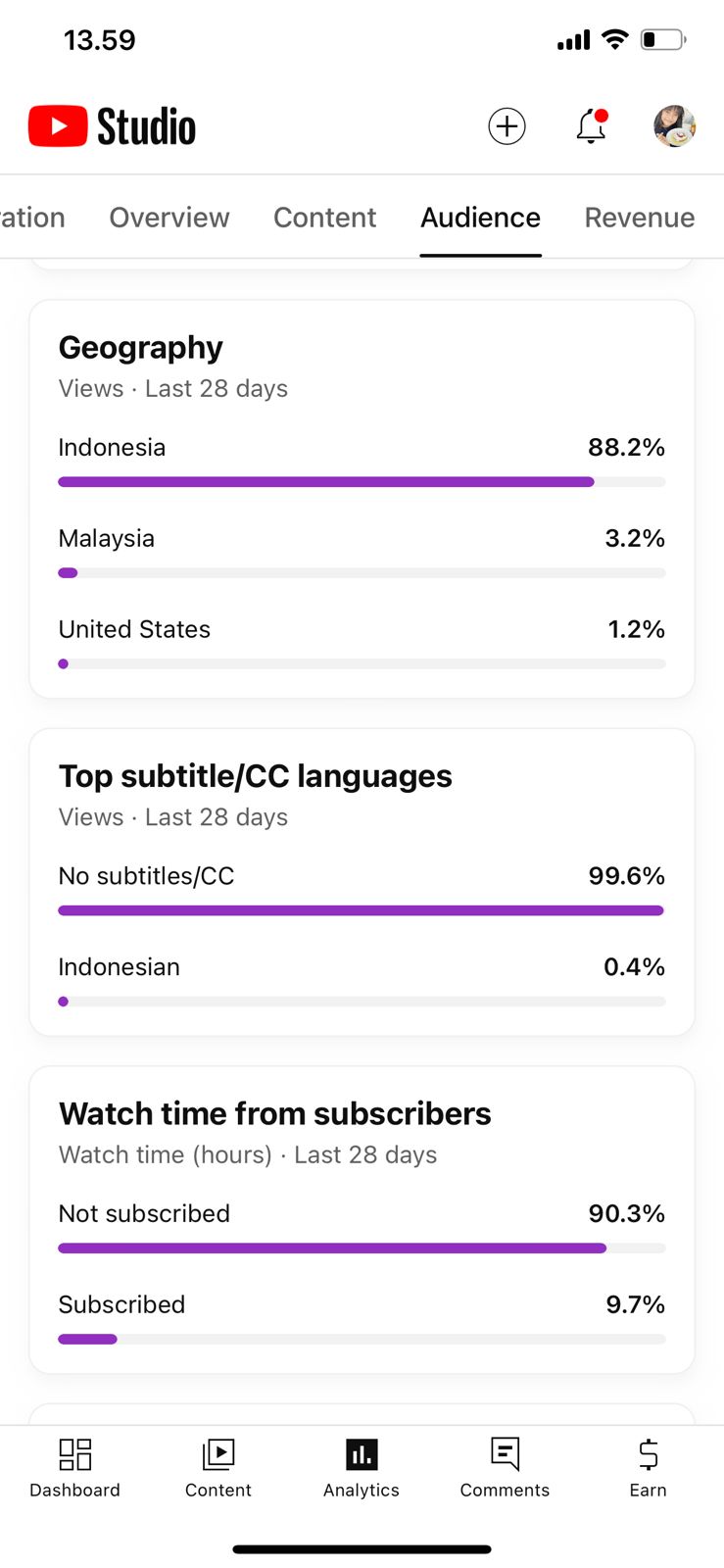Tap the create plus icon
This screenshot has height=1568, width=724.
click(x=507, y=126)
